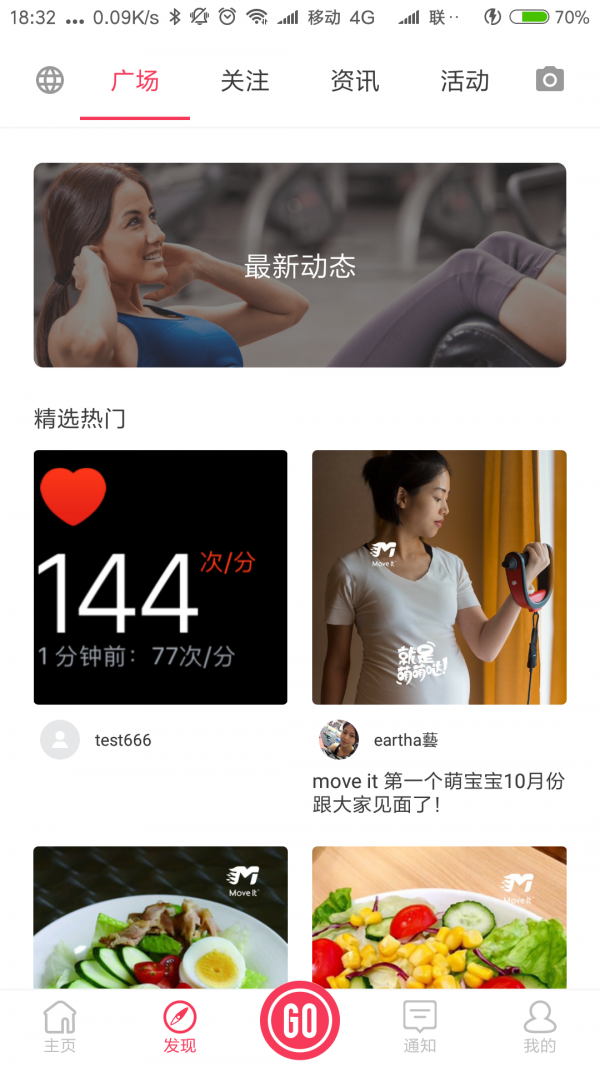View eartha藝's profile
Screen dimensions: 600x1067
coord(339,740)
